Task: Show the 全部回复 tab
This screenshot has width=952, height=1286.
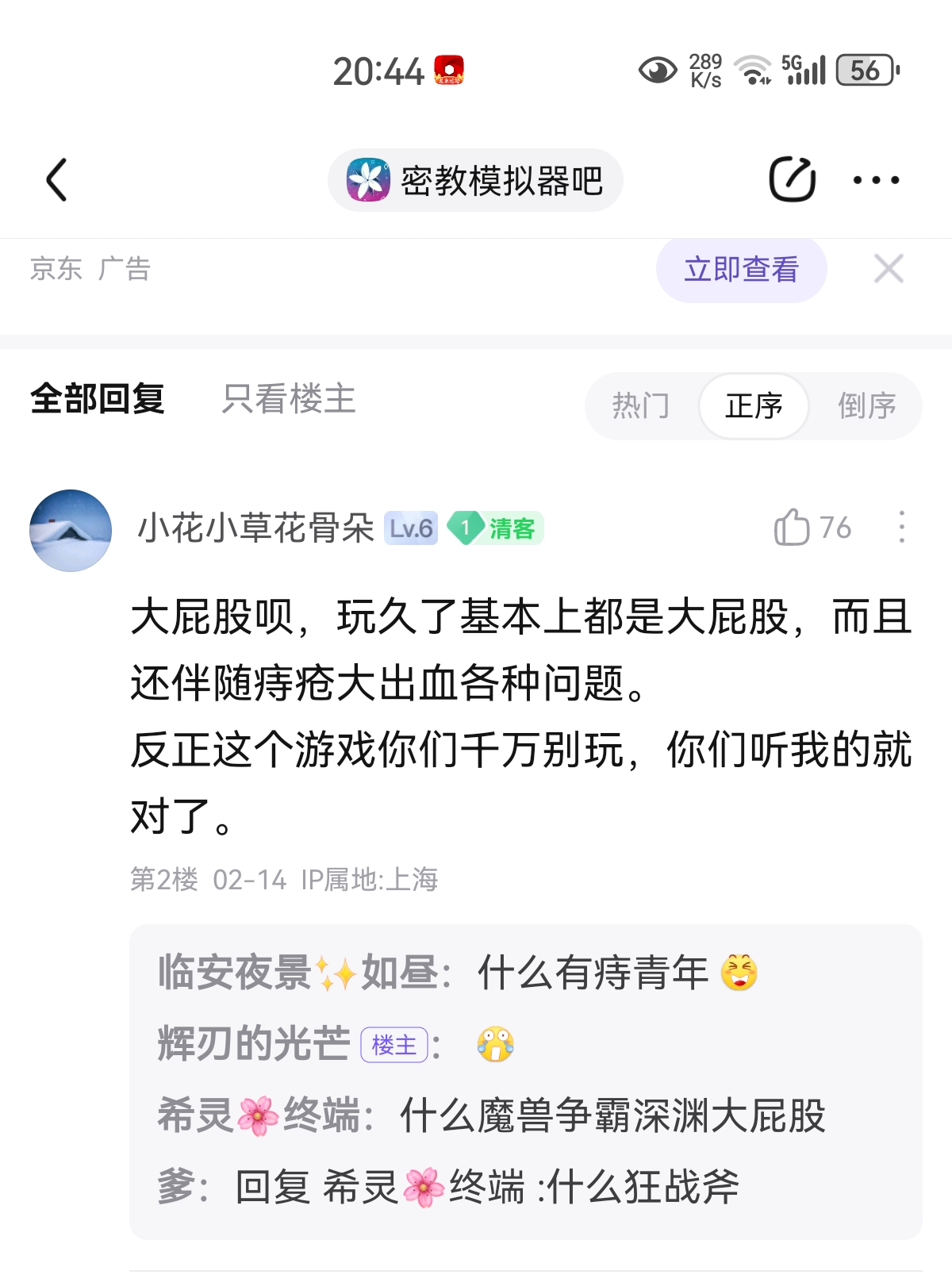Action: pyautogui.click(x=98, y=398)
